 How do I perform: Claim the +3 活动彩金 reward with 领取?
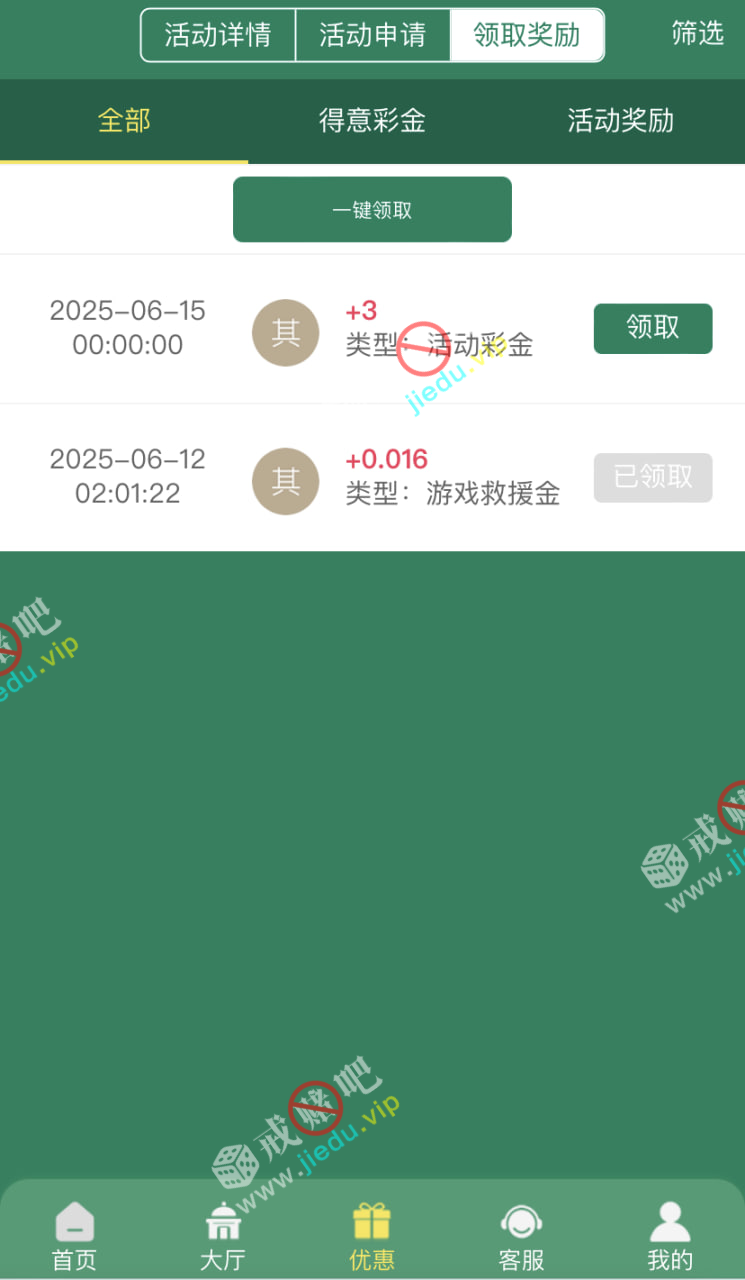[652, 328]
